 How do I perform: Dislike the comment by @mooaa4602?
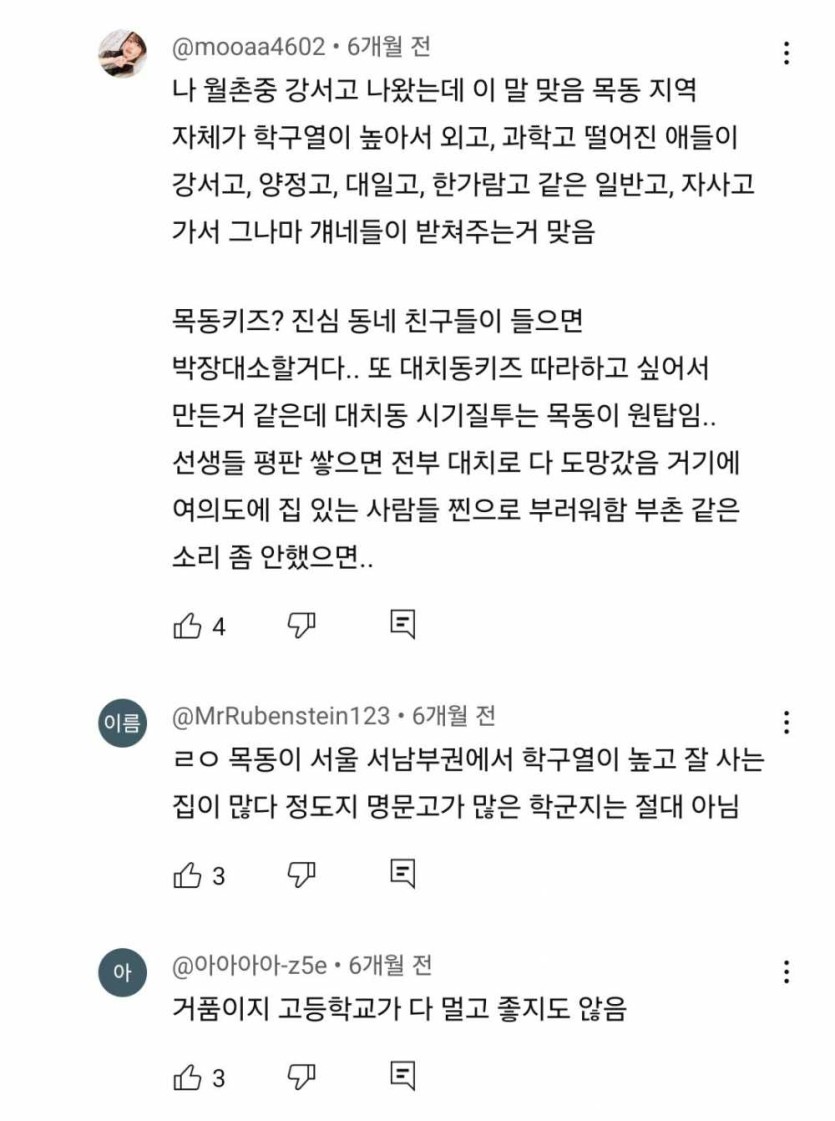301,625
